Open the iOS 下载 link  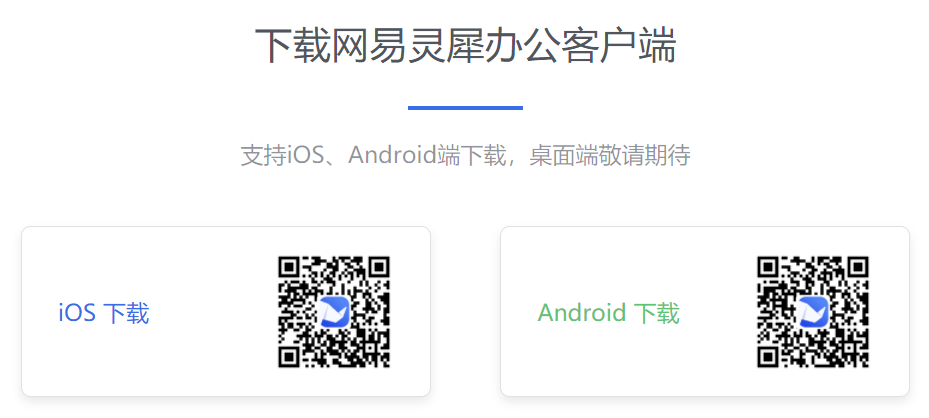[x=104, y=313]
